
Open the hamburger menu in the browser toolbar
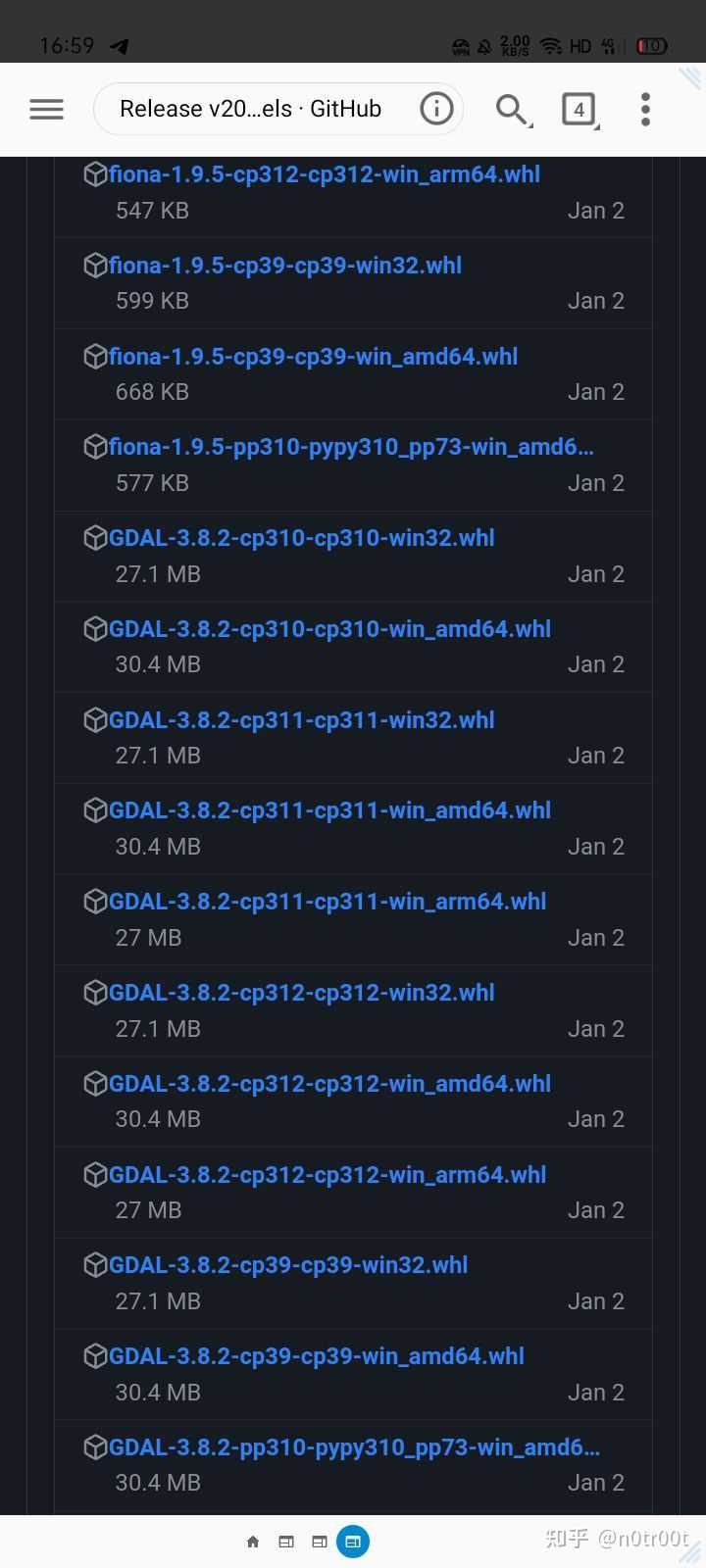(46, 109)
